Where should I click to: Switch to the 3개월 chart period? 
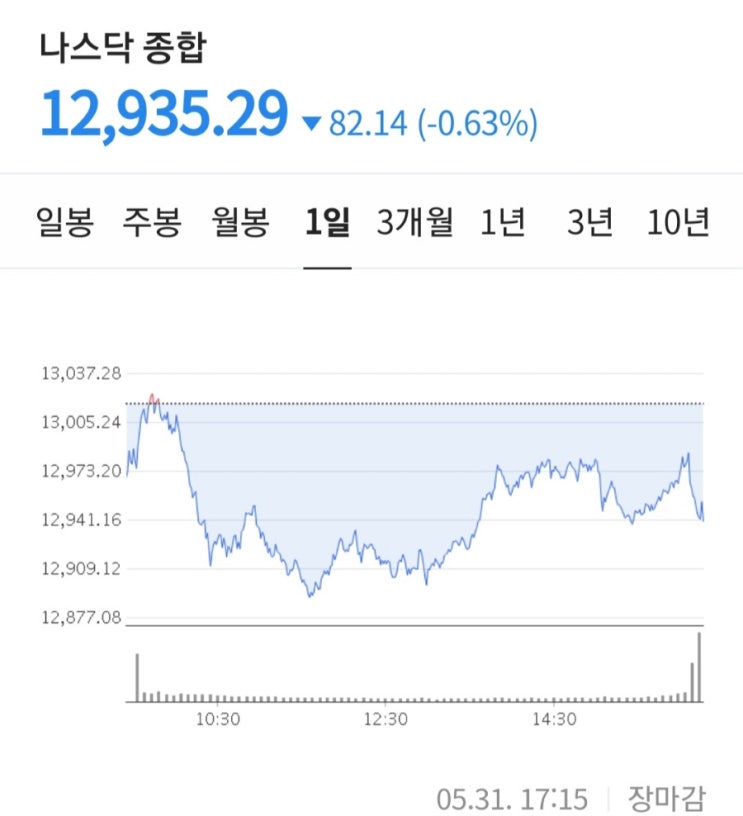pyautogui.click(x=415, y=222)
